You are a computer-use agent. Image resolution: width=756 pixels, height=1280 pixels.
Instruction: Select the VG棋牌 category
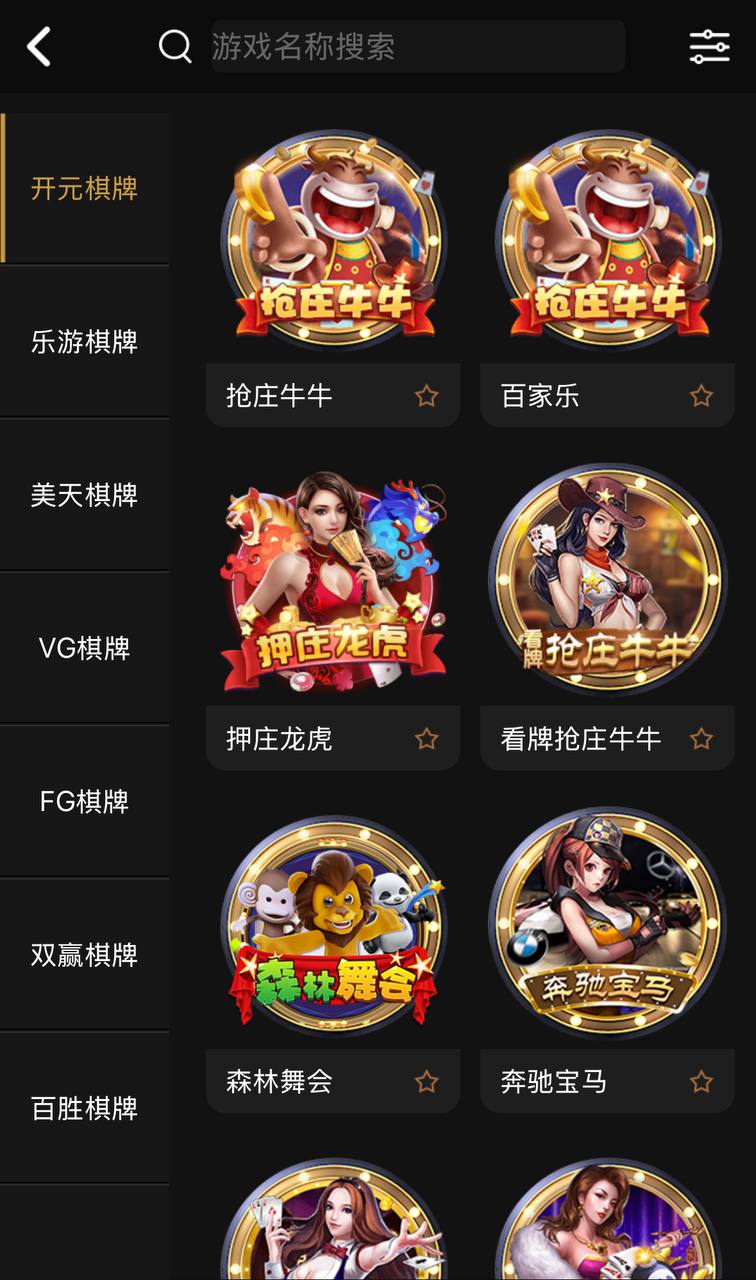pos(84,648)
